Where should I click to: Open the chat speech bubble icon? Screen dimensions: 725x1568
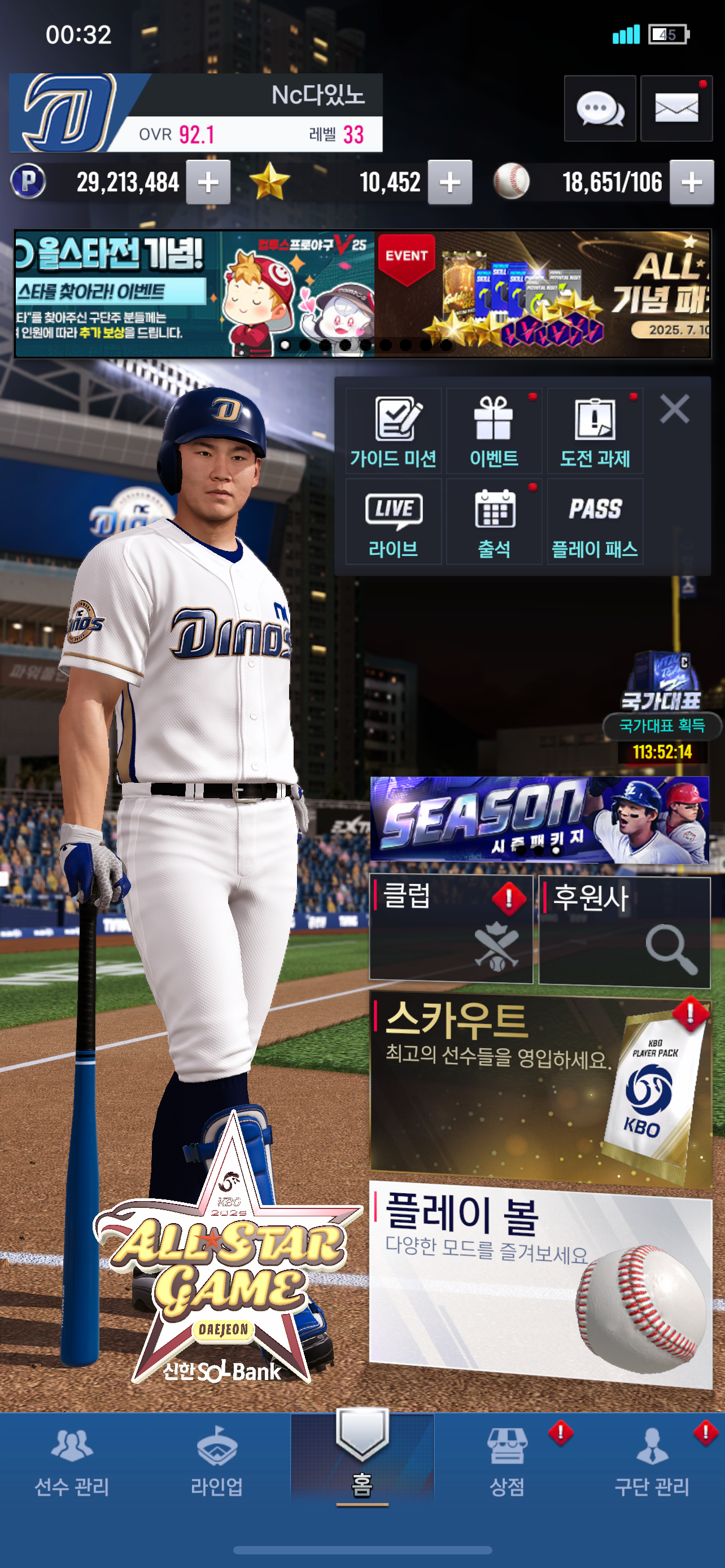click(599, 109)
